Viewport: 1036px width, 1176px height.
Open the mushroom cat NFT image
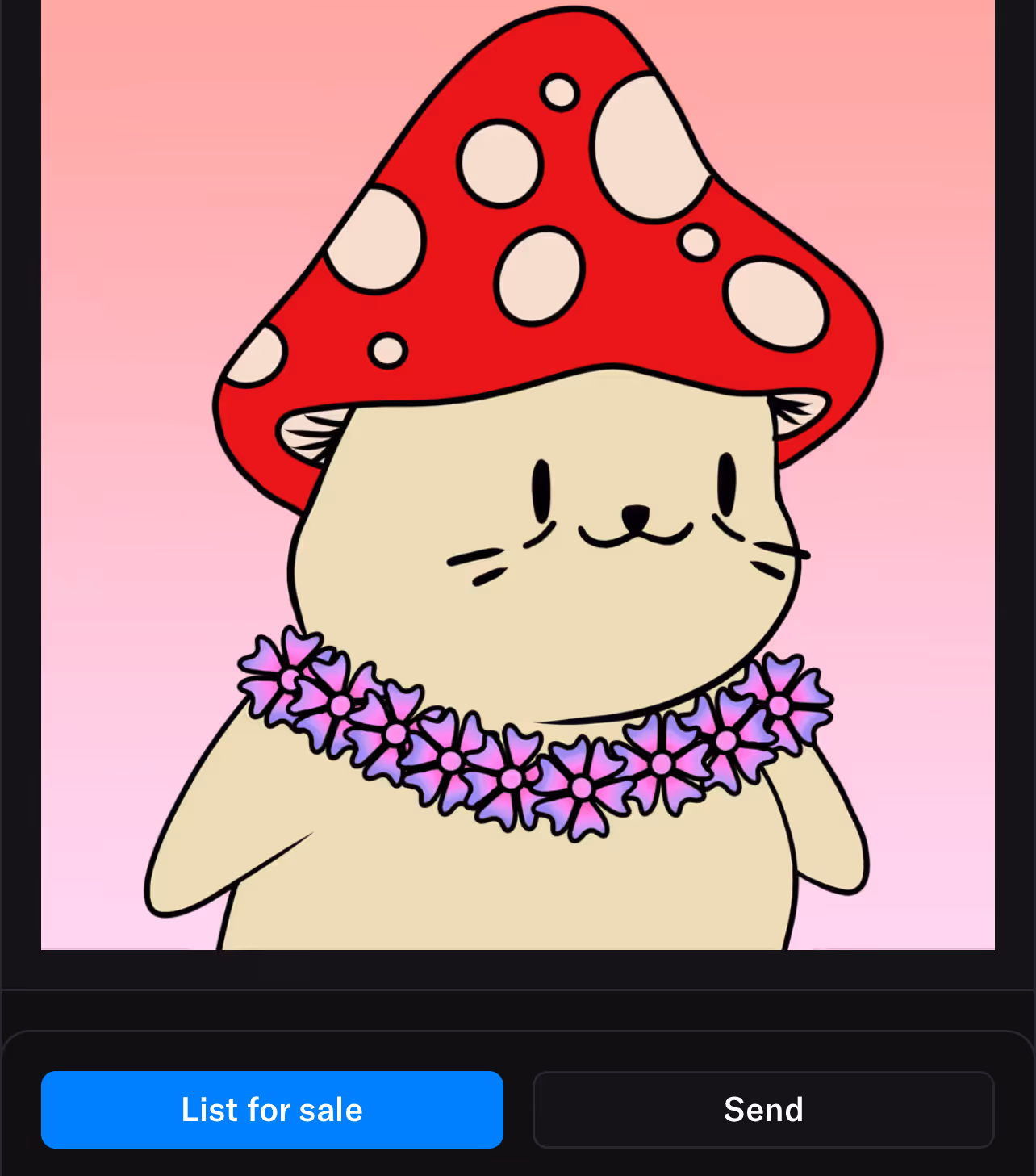[x=518, y=475]
